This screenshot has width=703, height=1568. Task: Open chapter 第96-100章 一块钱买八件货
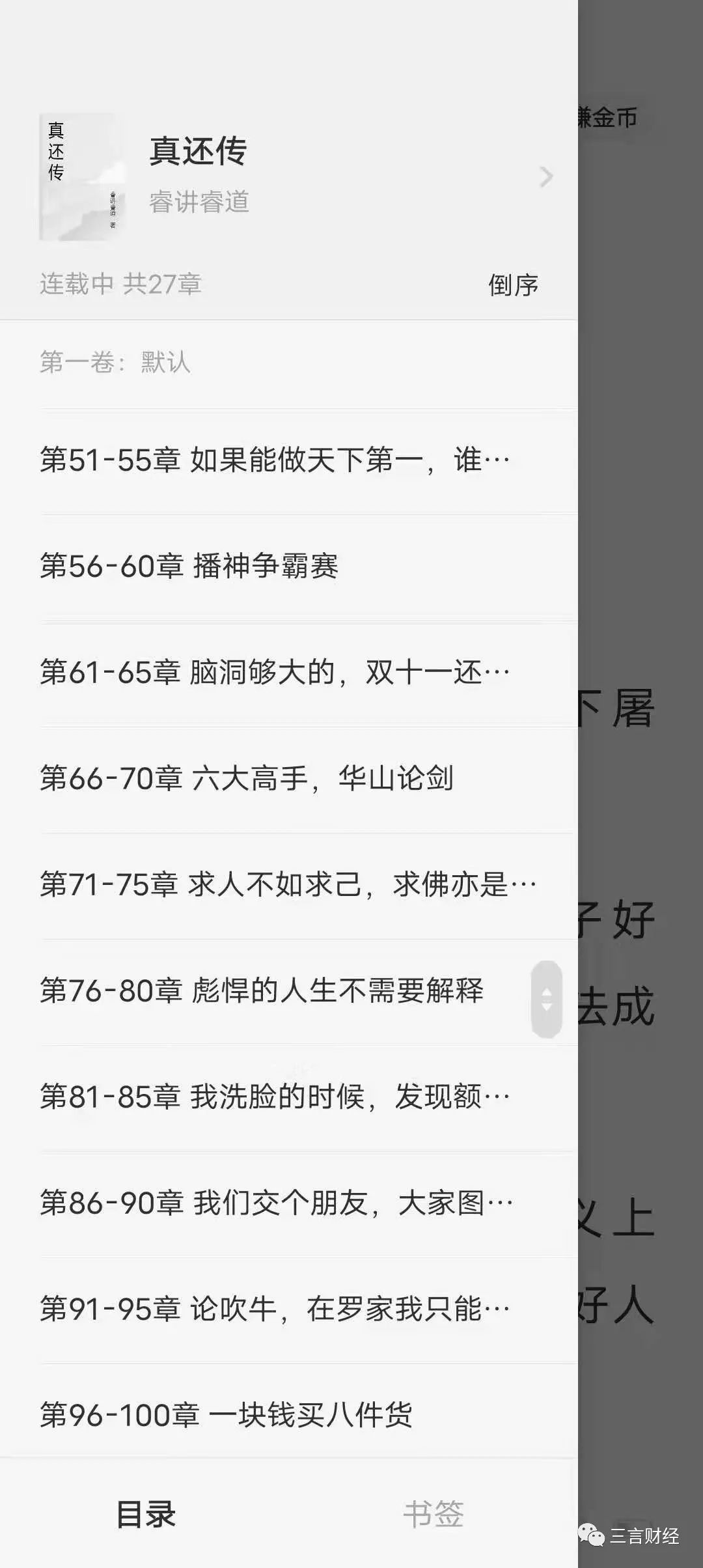pos(226,1414)
